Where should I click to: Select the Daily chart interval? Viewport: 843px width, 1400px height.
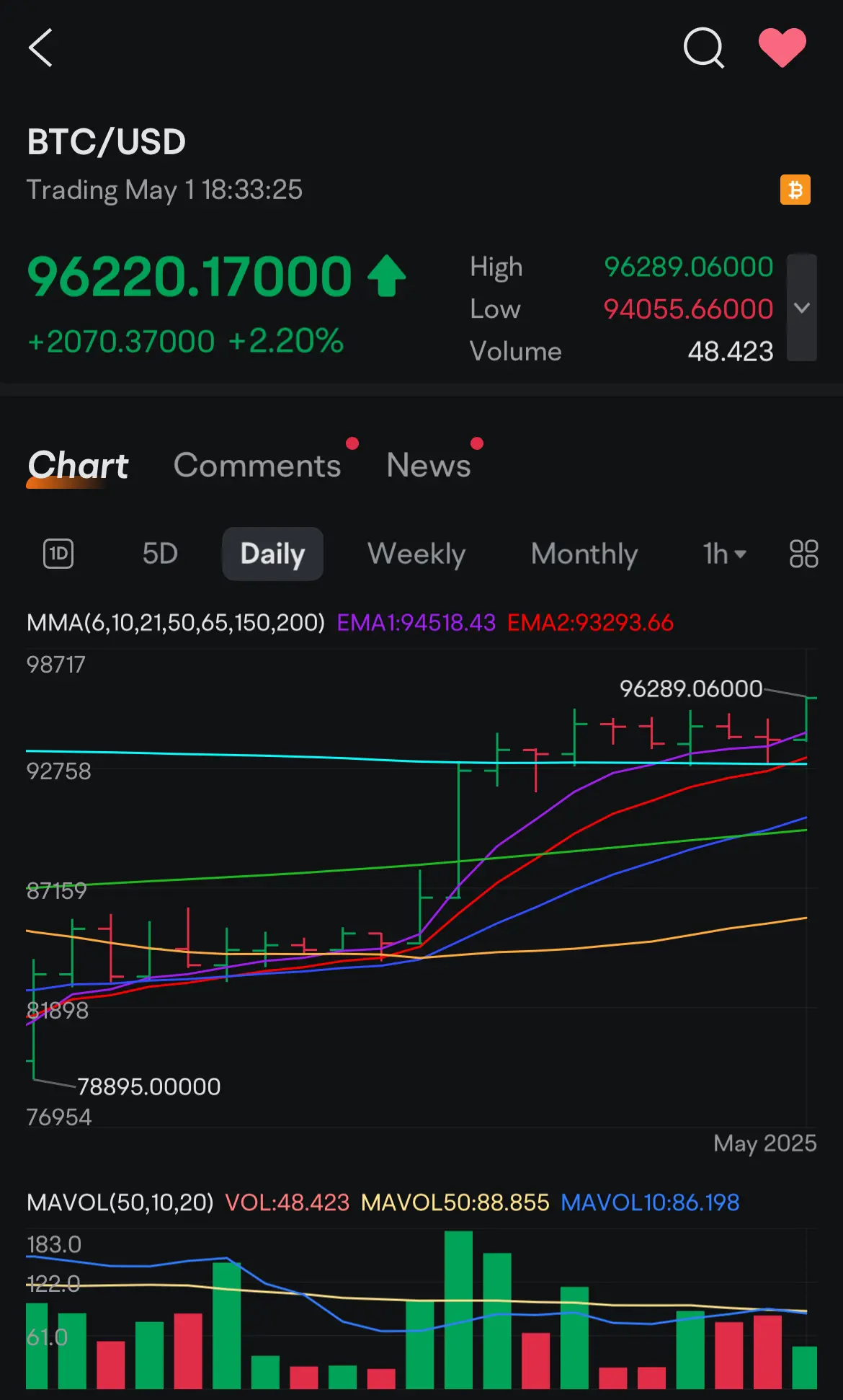point(272,554)
